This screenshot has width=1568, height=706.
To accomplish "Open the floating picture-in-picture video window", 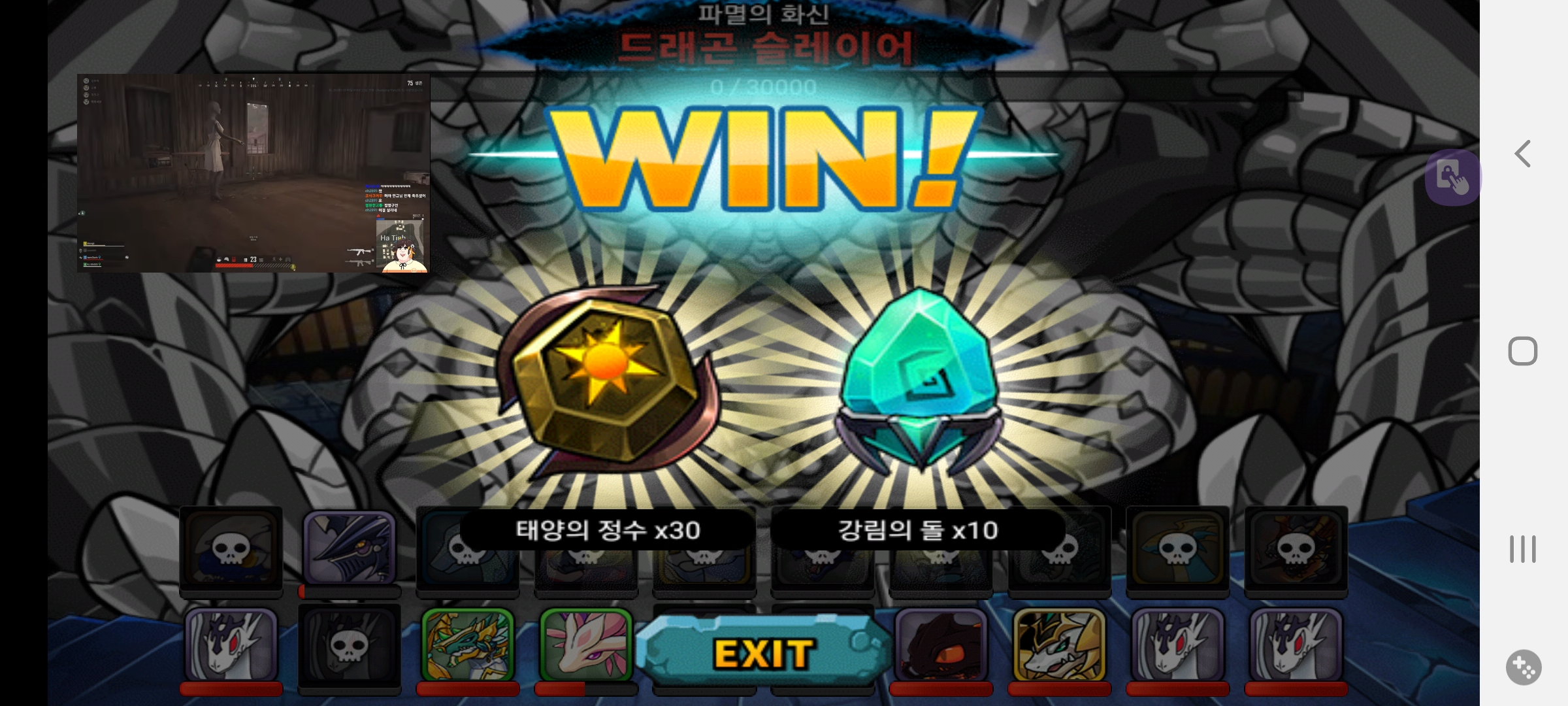I will click(253, 173).
